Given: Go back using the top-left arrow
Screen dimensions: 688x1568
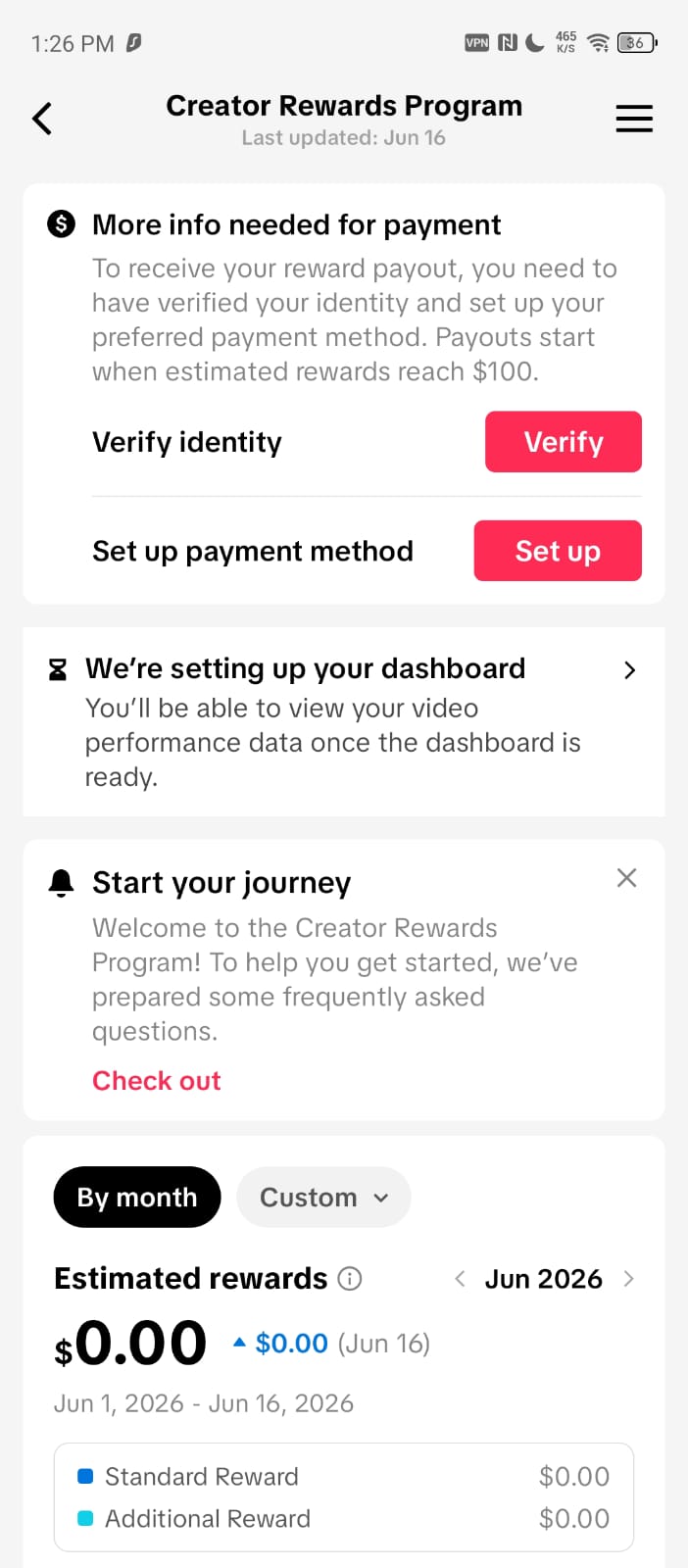Looking at the screenshot, I should 42,119.
